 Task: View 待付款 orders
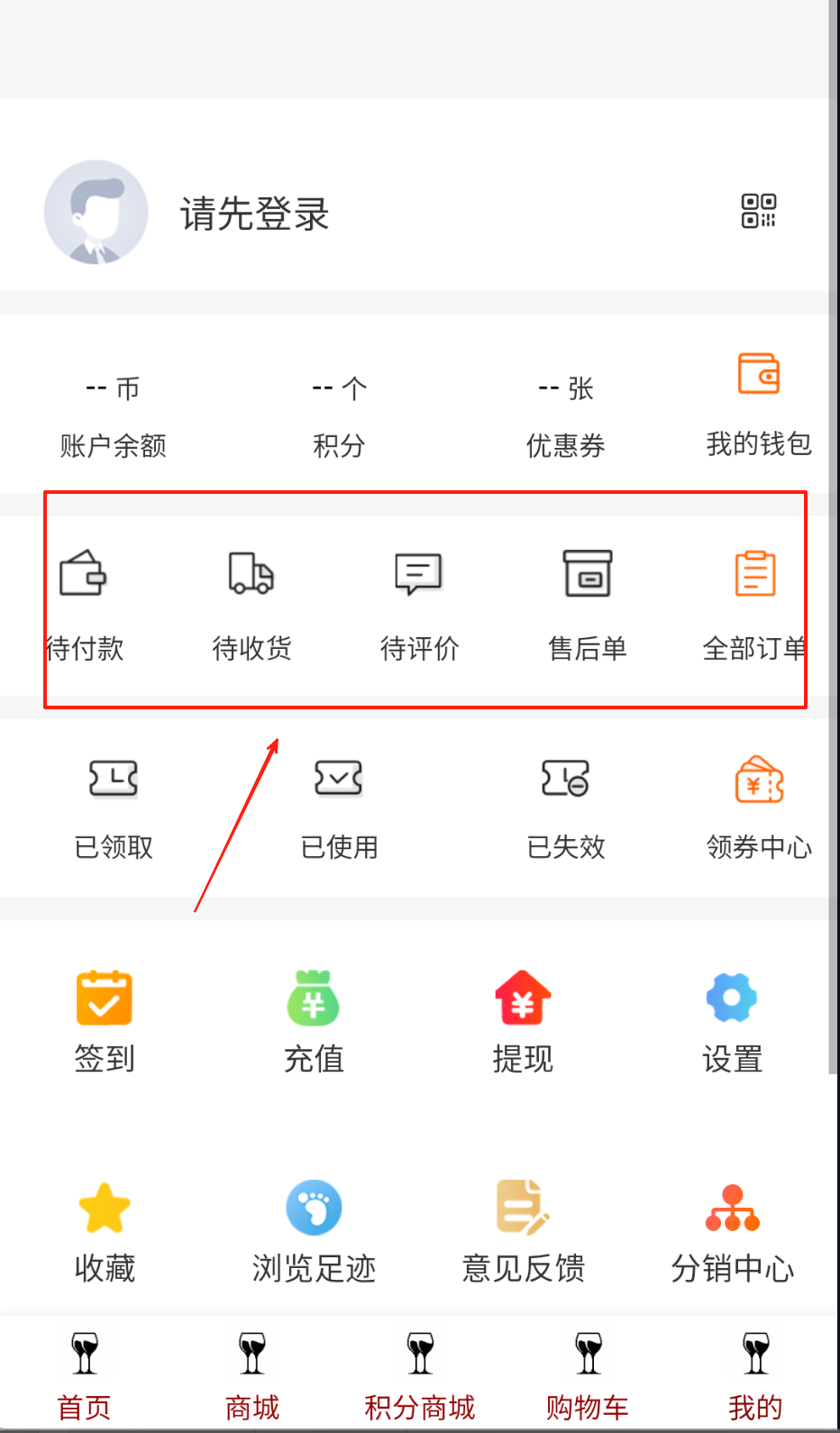84,599
